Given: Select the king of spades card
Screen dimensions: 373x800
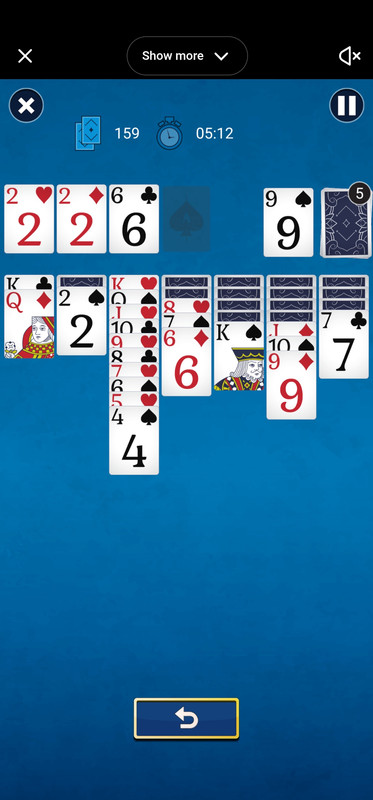Looking at the screenshot, I should click(x=239, y=357).
